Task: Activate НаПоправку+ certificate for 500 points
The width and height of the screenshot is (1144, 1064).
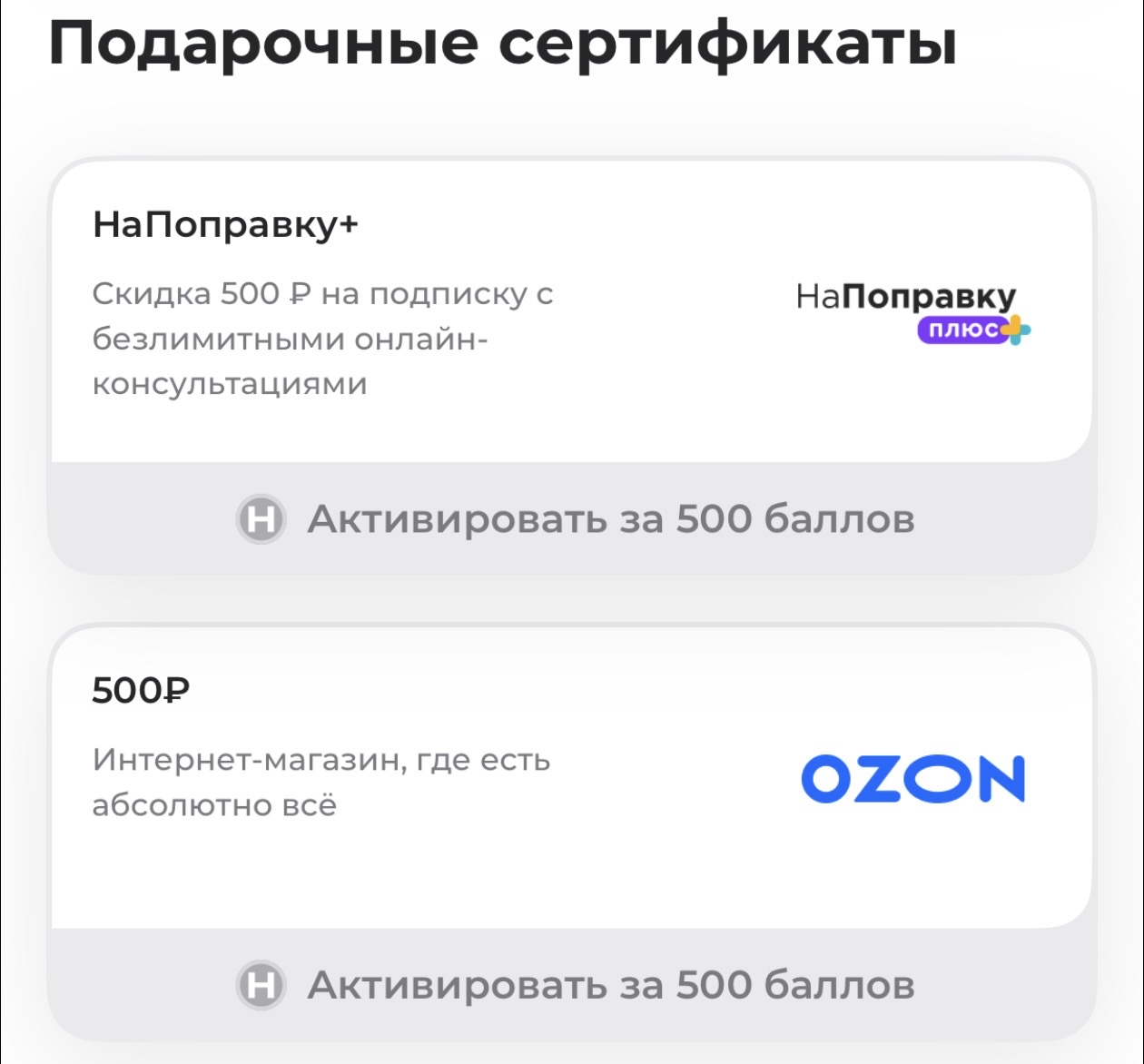Action: (x=574, y=519)
